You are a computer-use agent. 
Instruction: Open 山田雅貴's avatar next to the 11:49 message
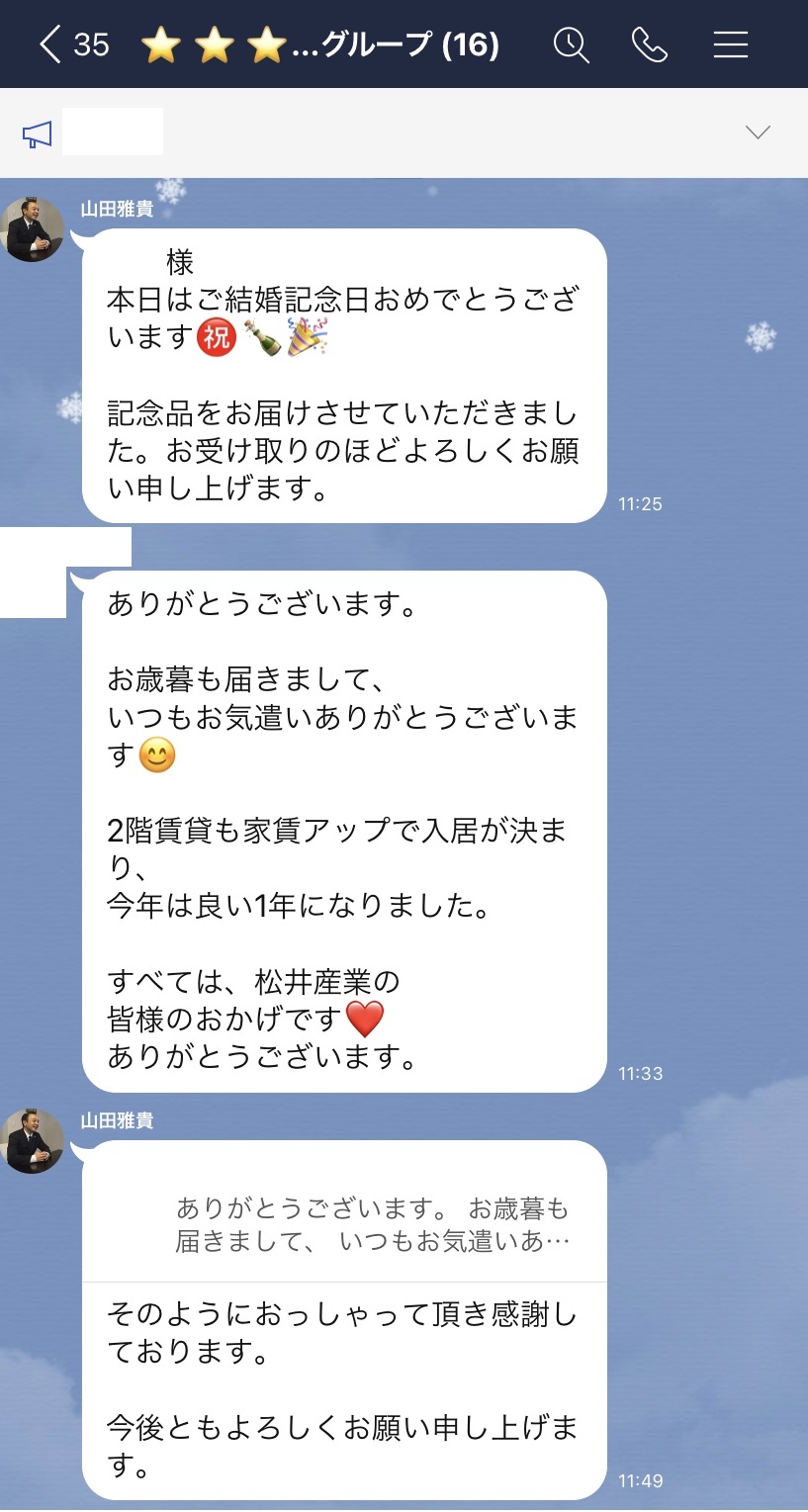point(34,1141)
